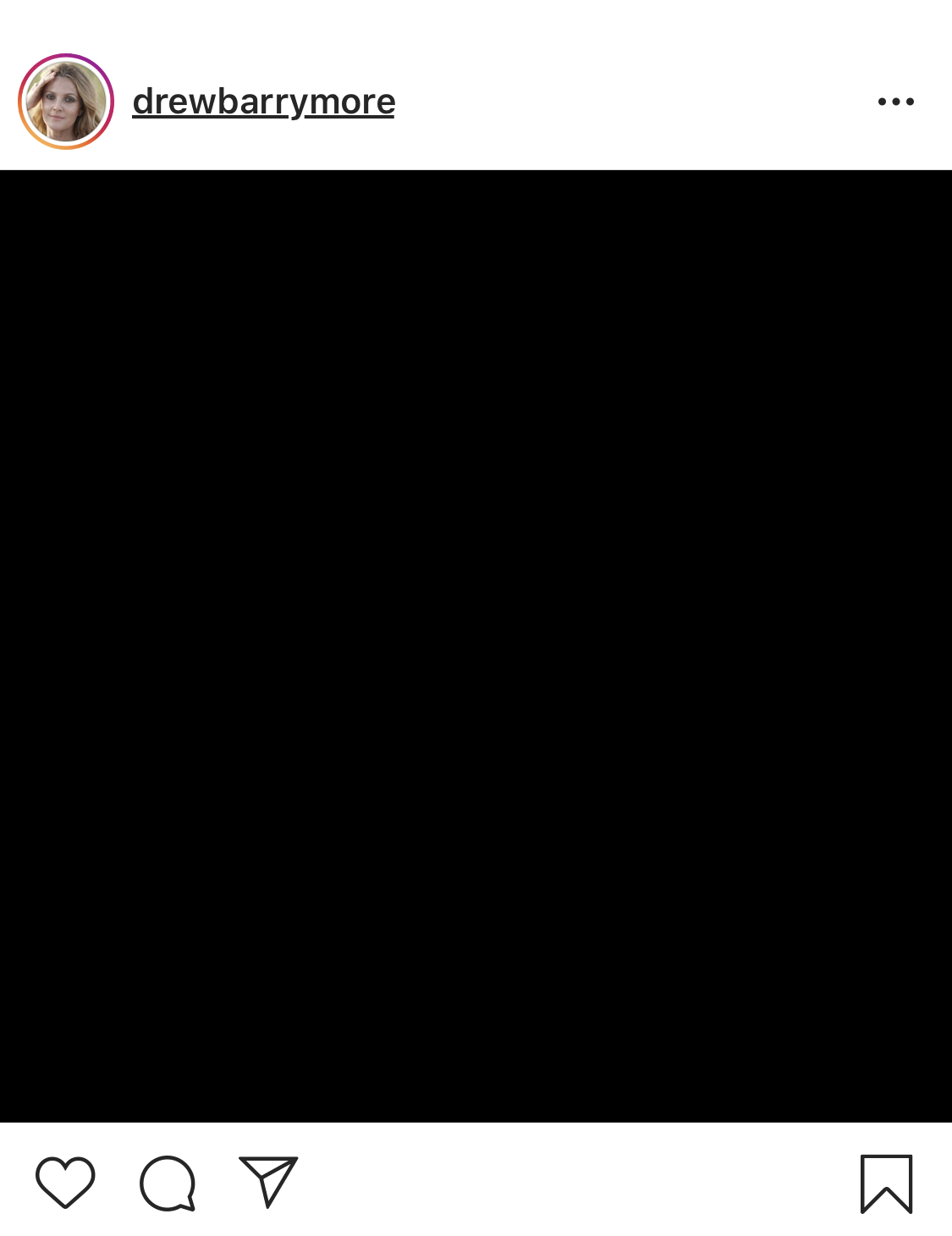
Task: Open drewbarrymore's profile picture story
Action: click(66, 102)
